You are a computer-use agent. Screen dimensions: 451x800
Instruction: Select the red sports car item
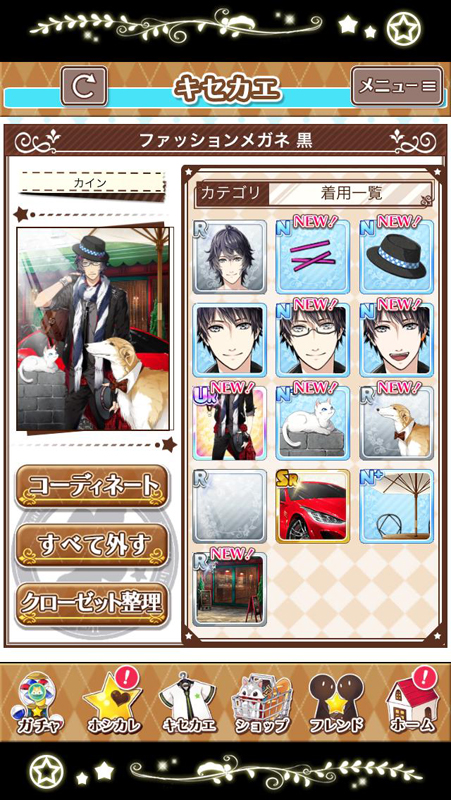point(313,506)
